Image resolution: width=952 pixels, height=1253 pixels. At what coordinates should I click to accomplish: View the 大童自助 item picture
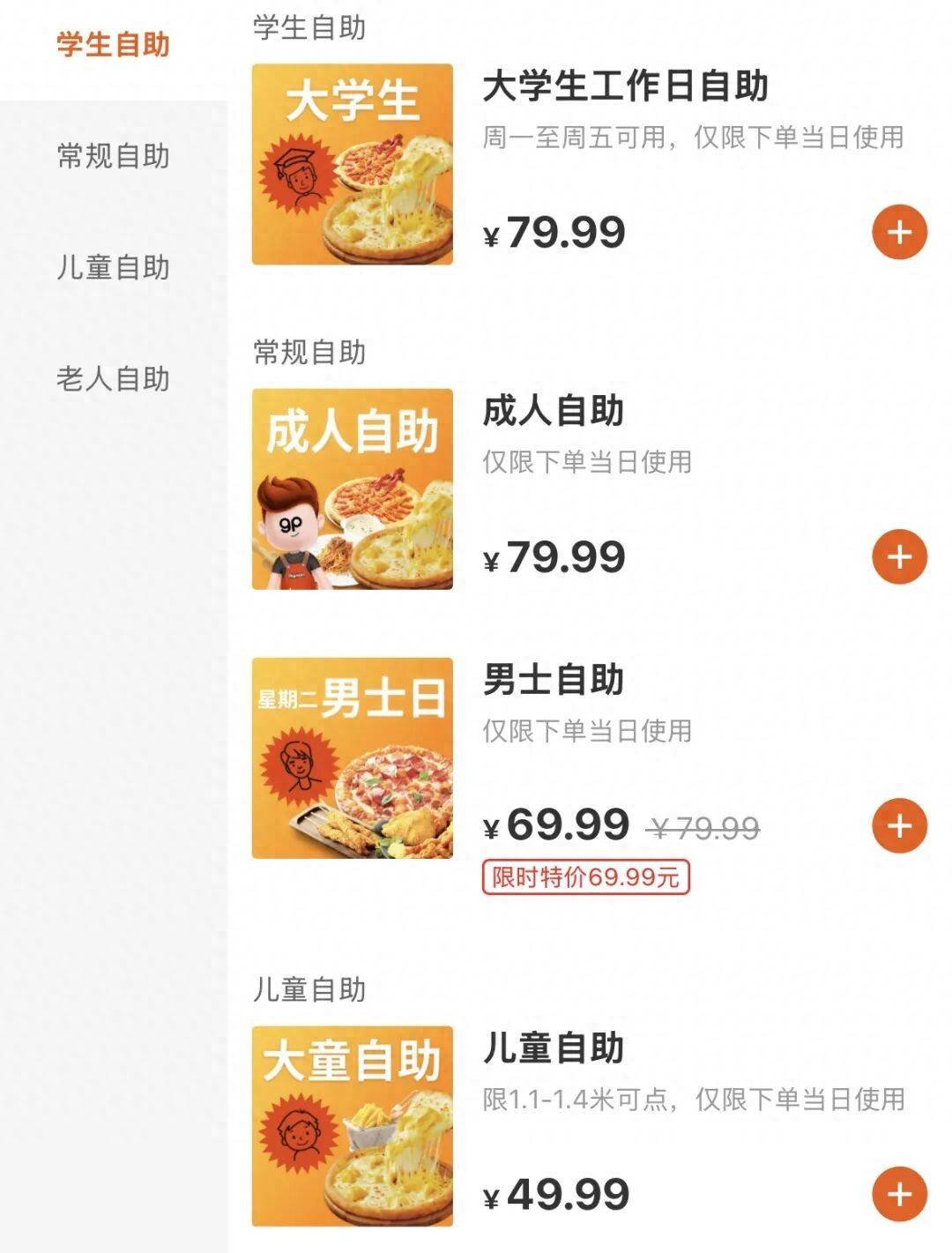(x=353, y=1126)
